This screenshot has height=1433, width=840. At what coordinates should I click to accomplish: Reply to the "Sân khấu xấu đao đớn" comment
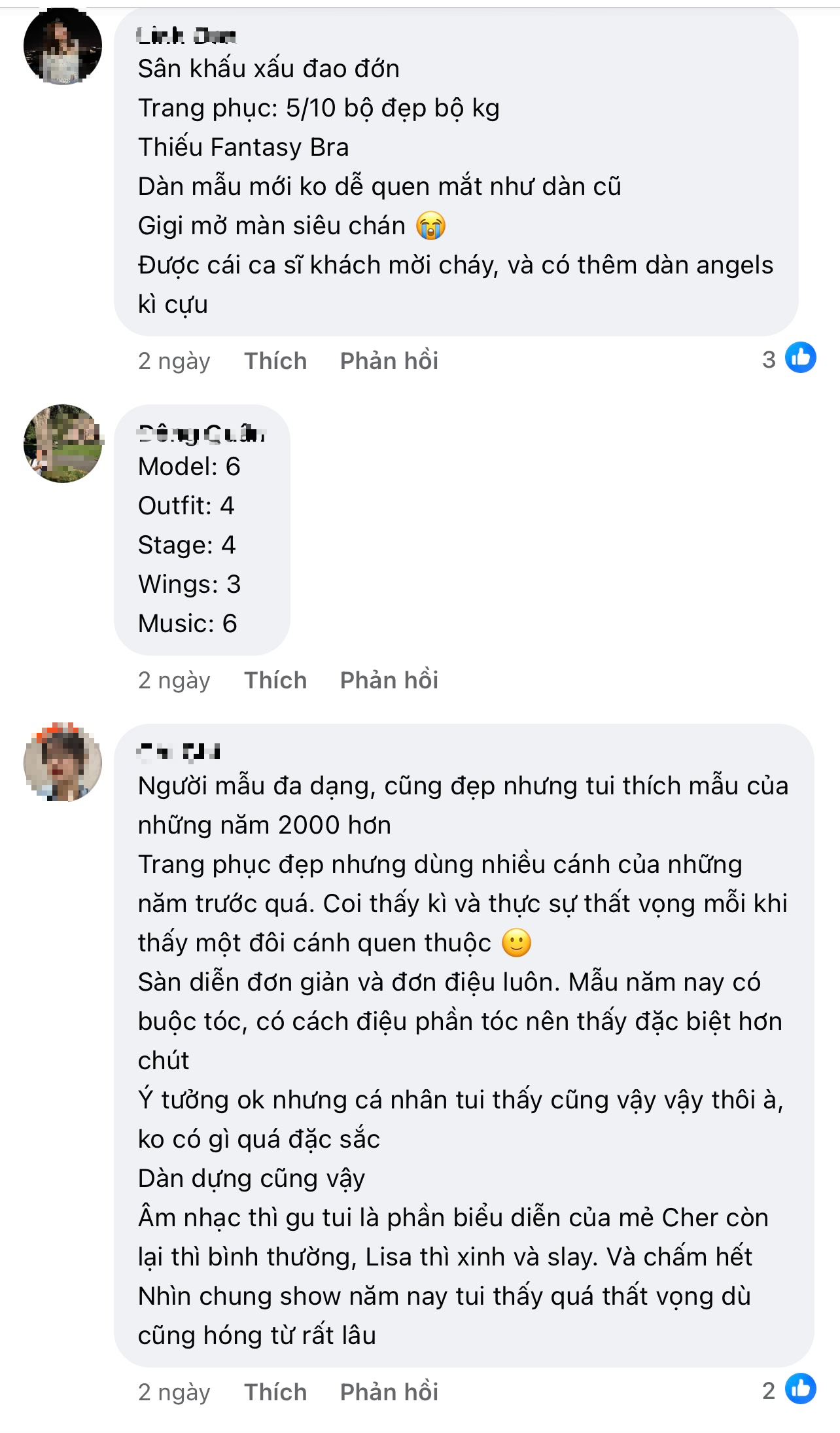[389, 361]
